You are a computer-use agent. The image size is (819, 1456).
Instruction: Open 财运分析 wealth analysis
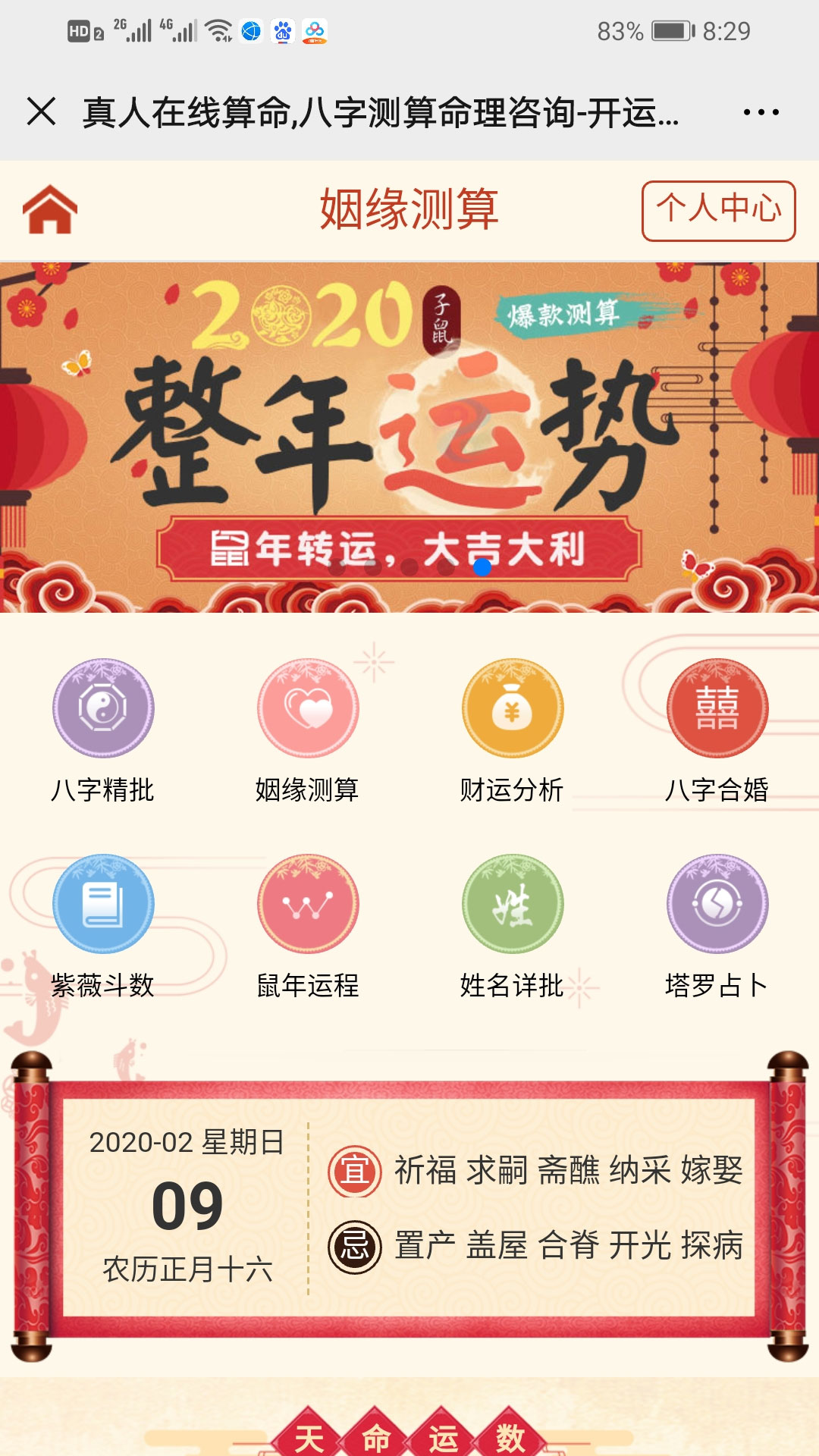tap(513, 708)
